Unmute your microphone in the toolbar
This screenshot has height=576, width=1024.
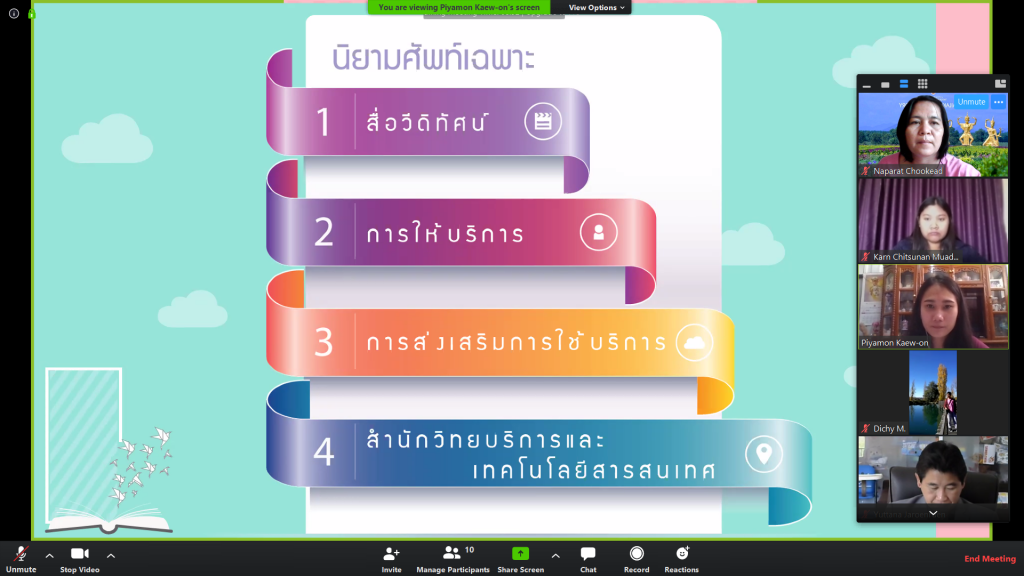point(20,557)
